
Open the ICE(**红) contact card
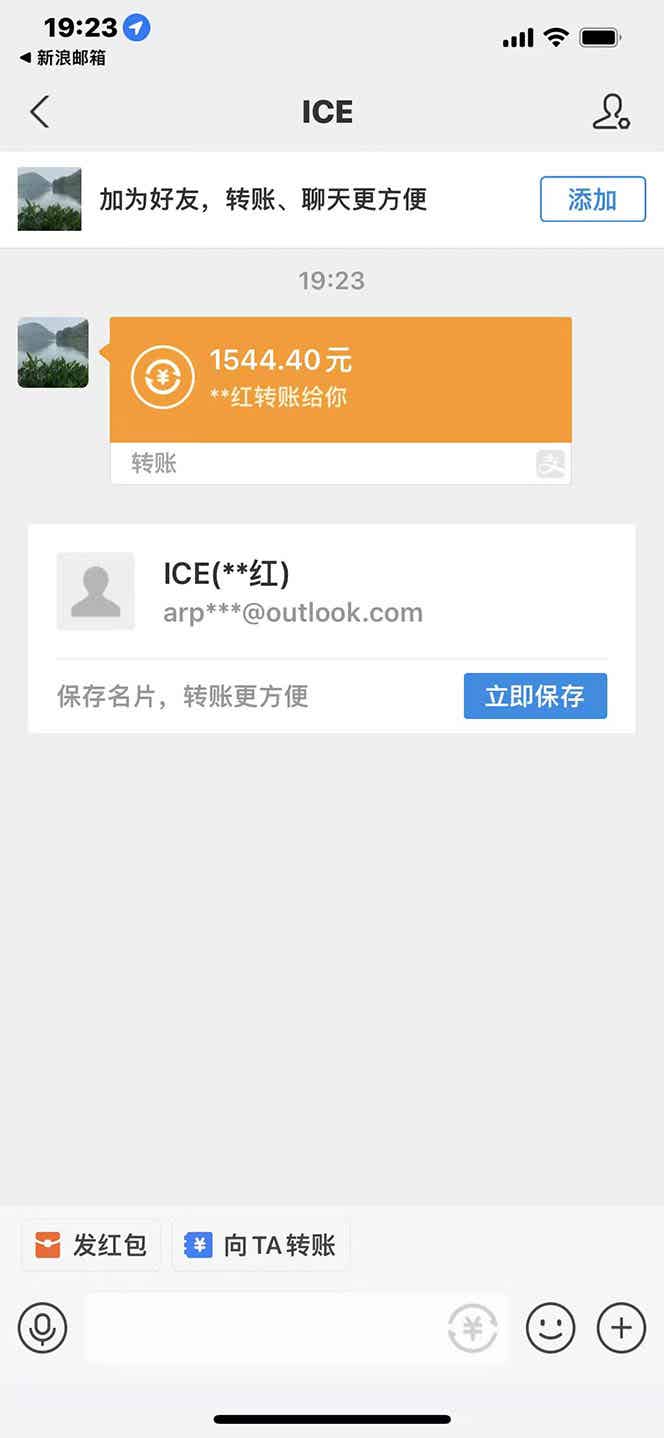pos(290,592)
